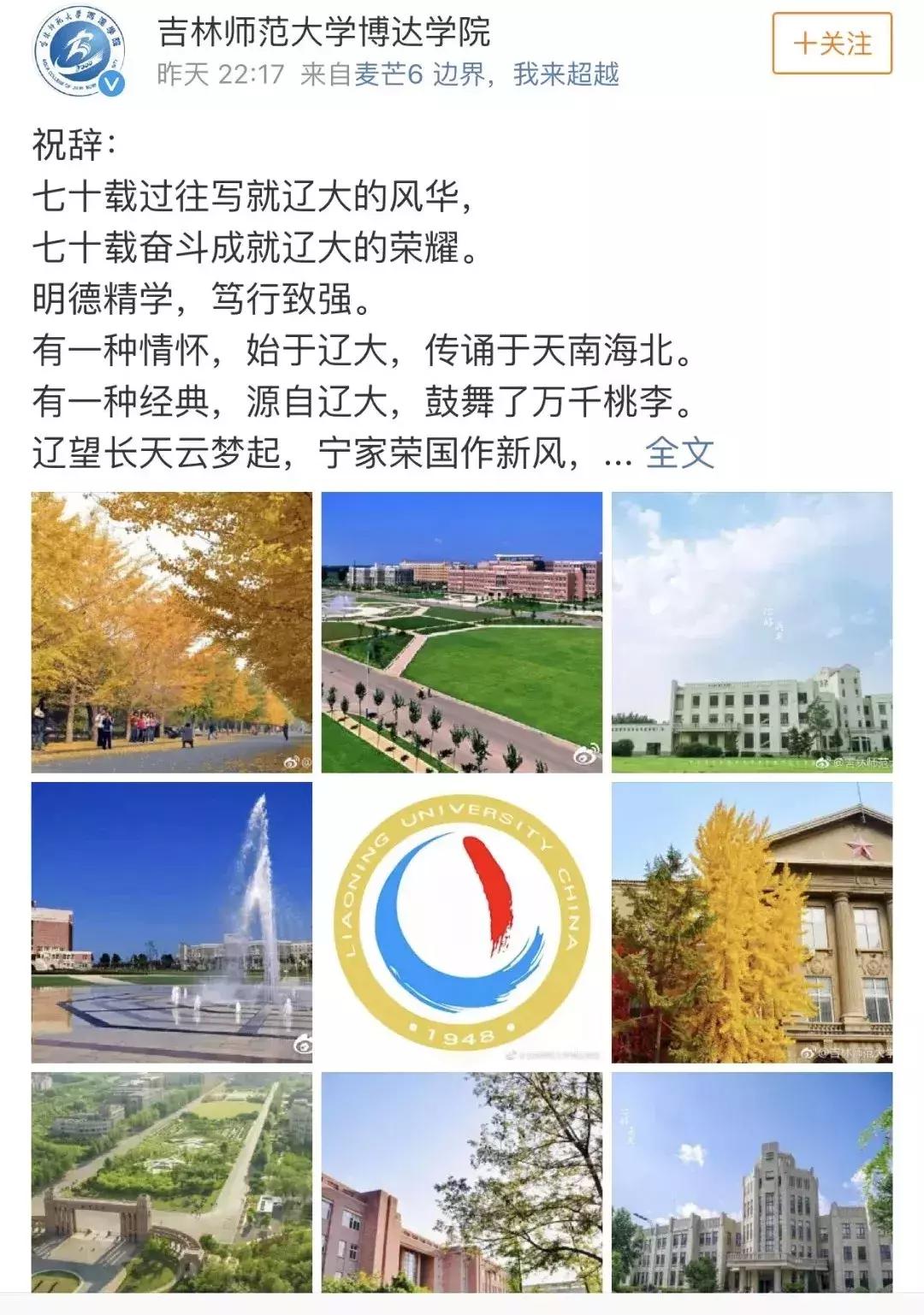Viewport: 924px width, 1315px height.
Task: Click the blue V verification badge on avatar
Action: click(111, 84)
